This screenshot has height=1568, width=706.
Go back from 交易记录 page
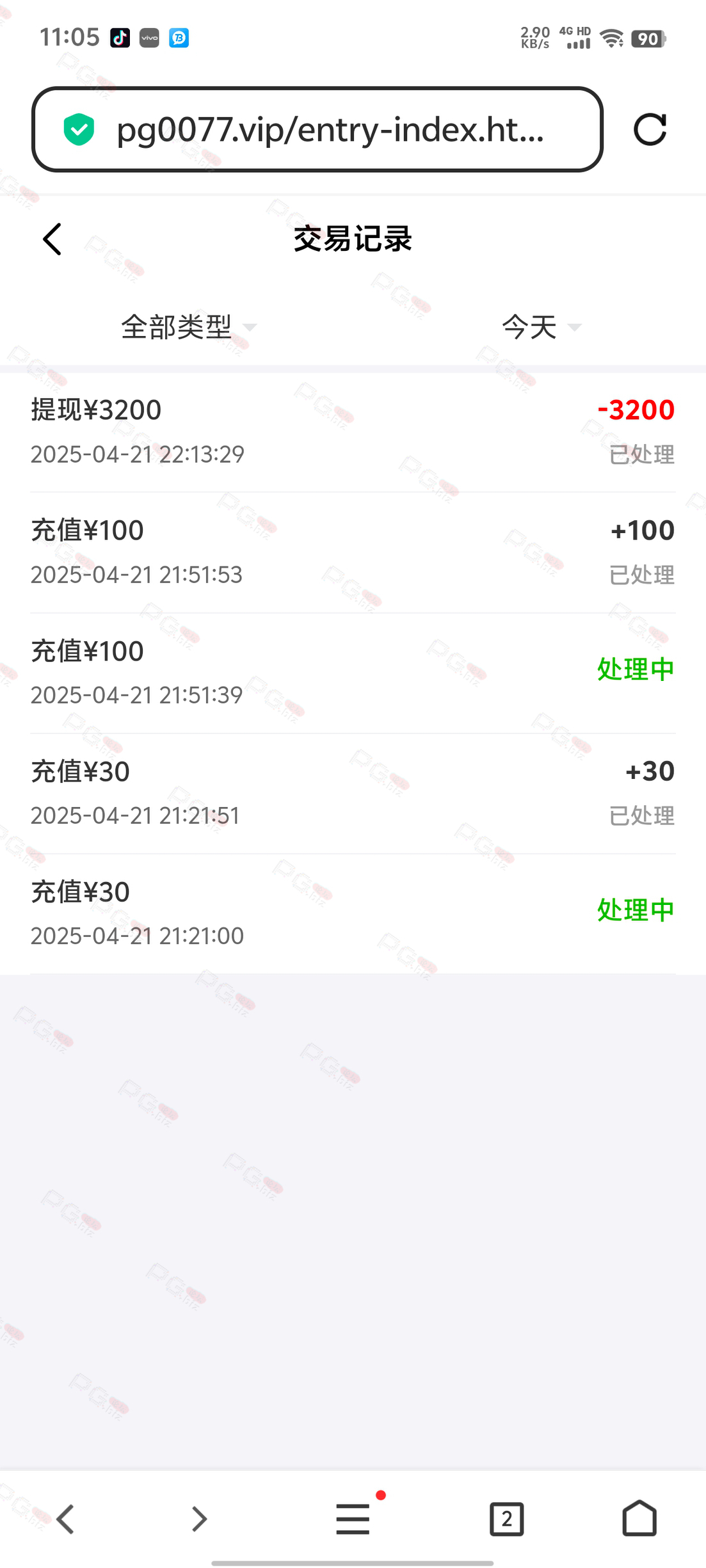52,239
